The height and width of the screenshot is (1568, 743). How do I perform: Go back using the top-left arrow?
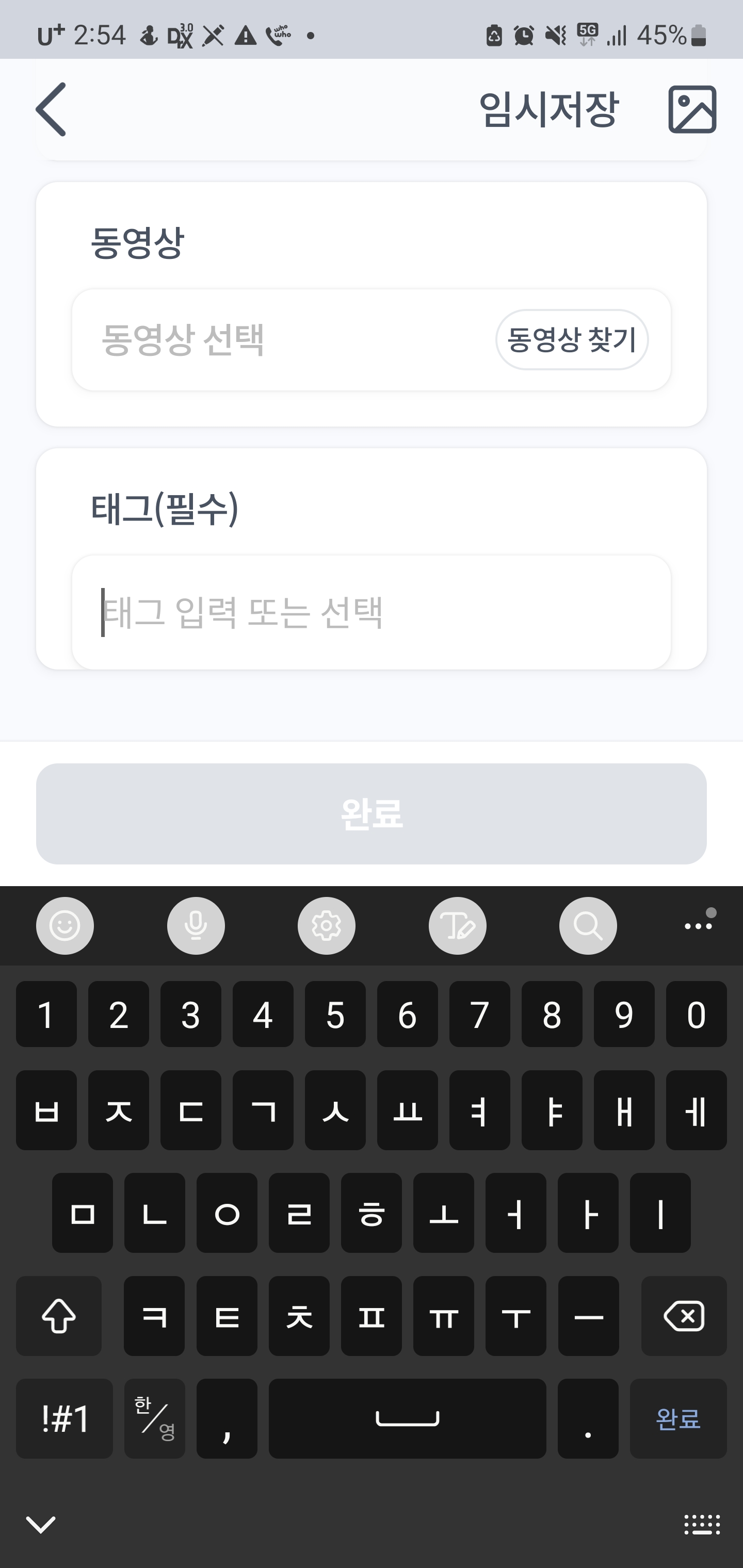pyautogui.click(x=51, y=109)
